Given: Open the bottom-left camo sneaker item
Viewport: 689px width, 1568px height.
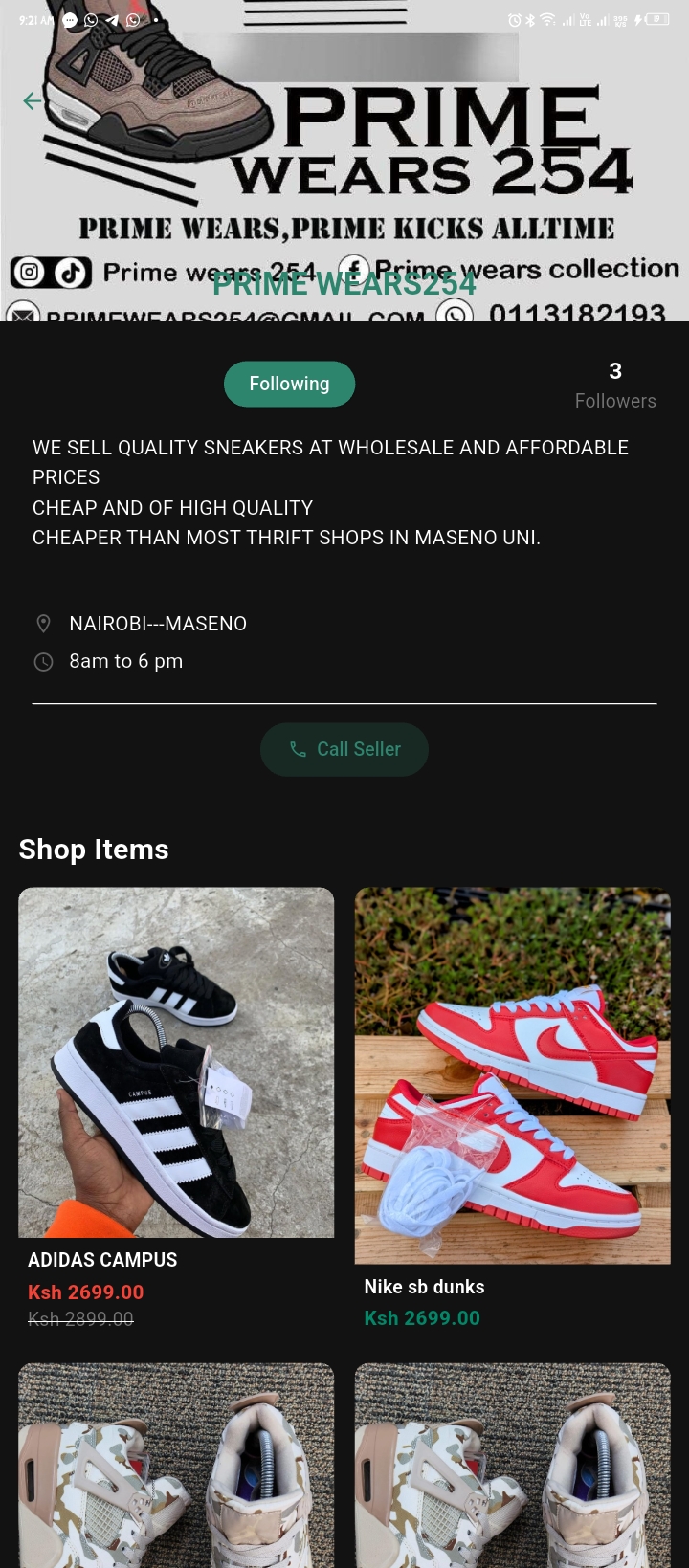Looking at the screenshot, I should (x=176, y=1464).
